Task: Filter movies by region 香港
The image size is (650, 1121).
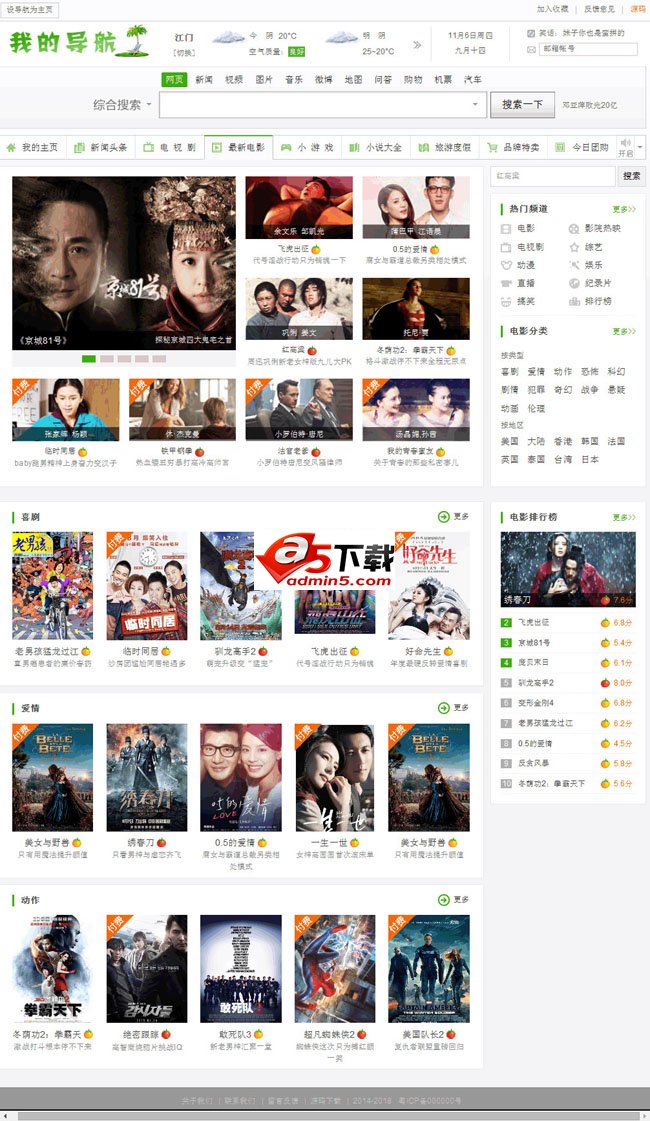Action: pyautogui.click(x=563, y=441)
